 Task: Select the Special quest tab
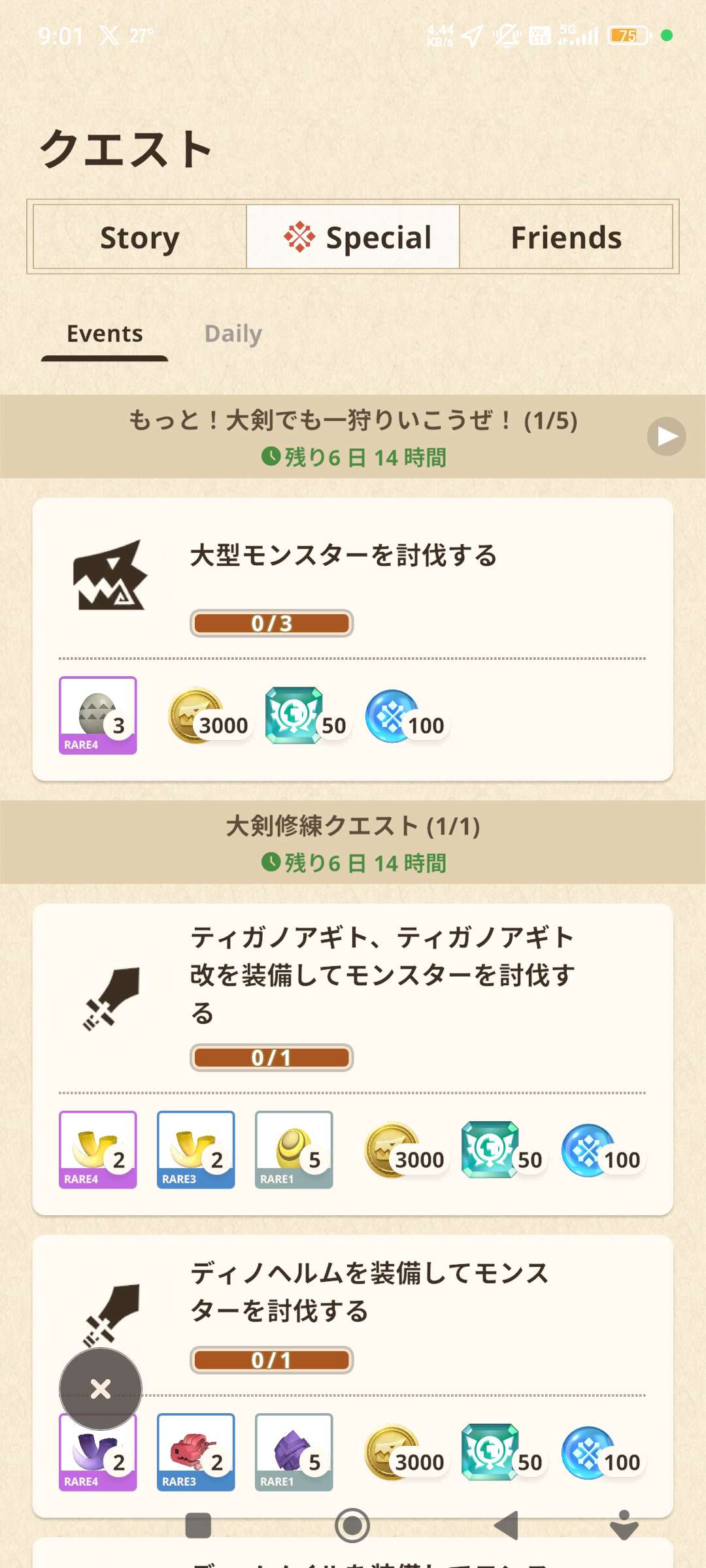pos(353,237)
